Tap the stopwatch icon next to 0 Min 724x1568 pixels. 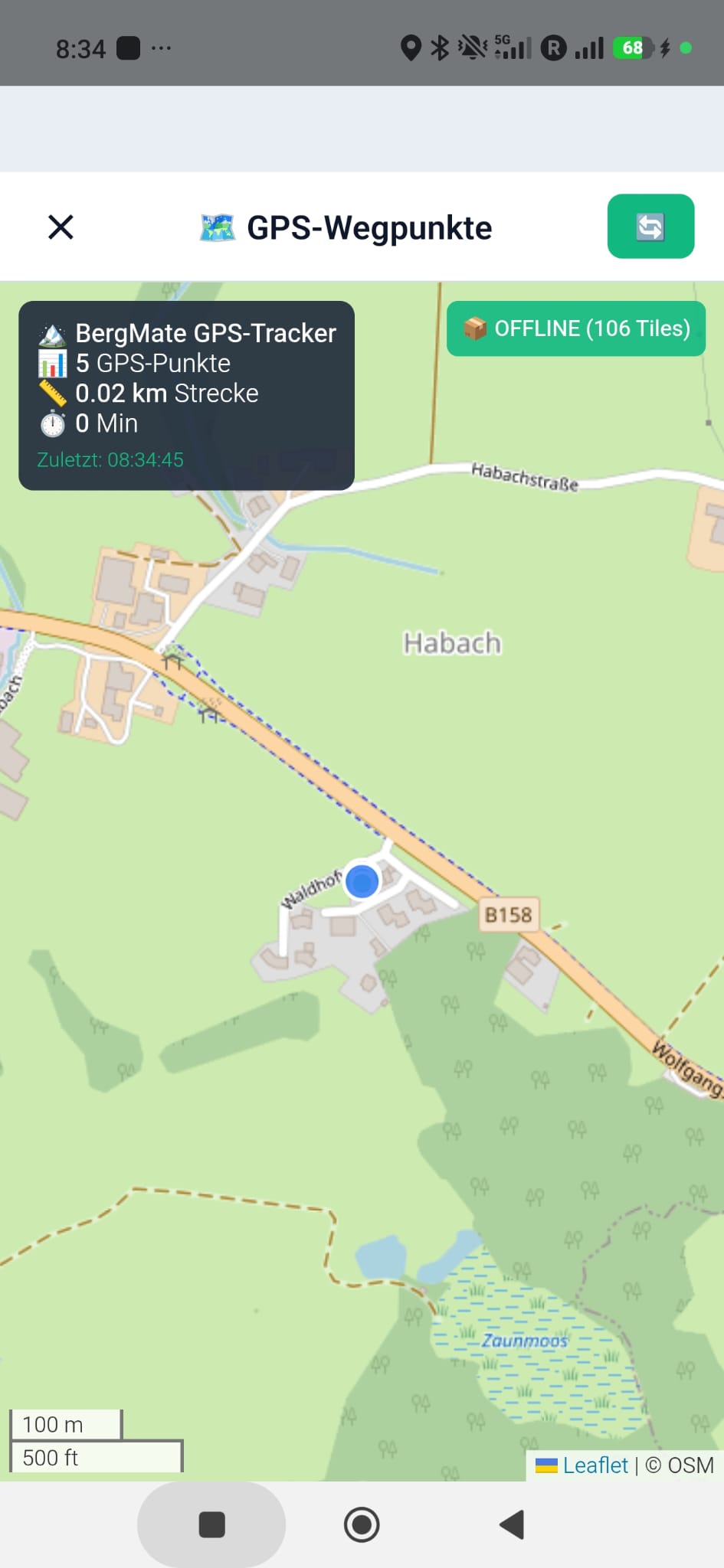(x=51, y=423)
